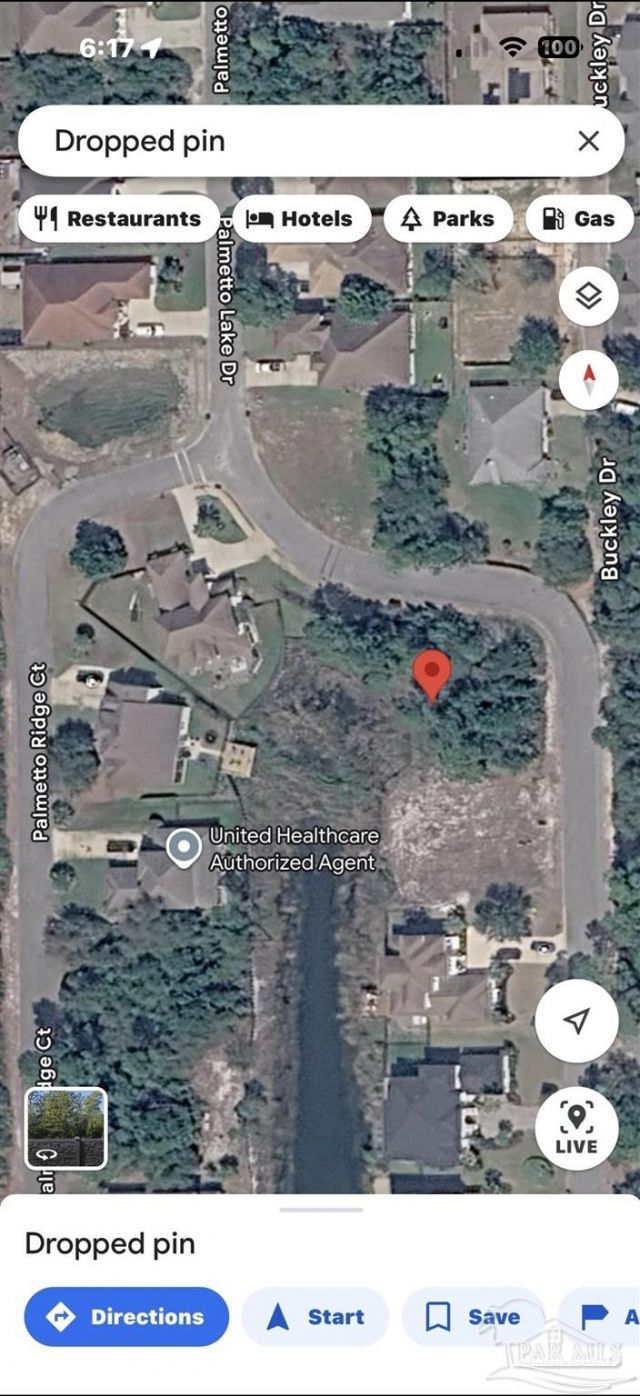This screenshot has width=640, height=1396.
Task: Select the Restaurants chip
Action: (118, 219)
